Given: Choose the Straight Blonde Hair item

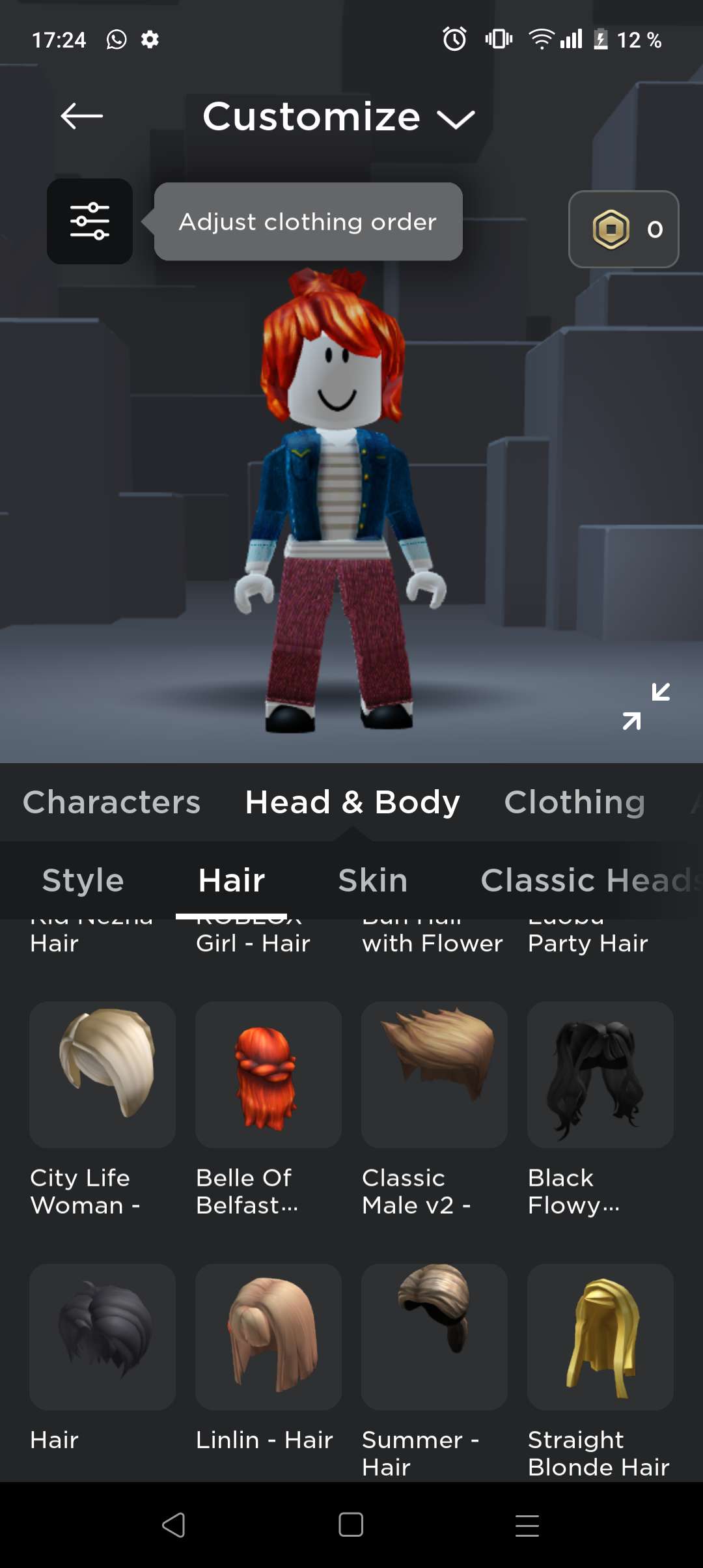Looking at the screenshot, I should (x=600, y=1337).
